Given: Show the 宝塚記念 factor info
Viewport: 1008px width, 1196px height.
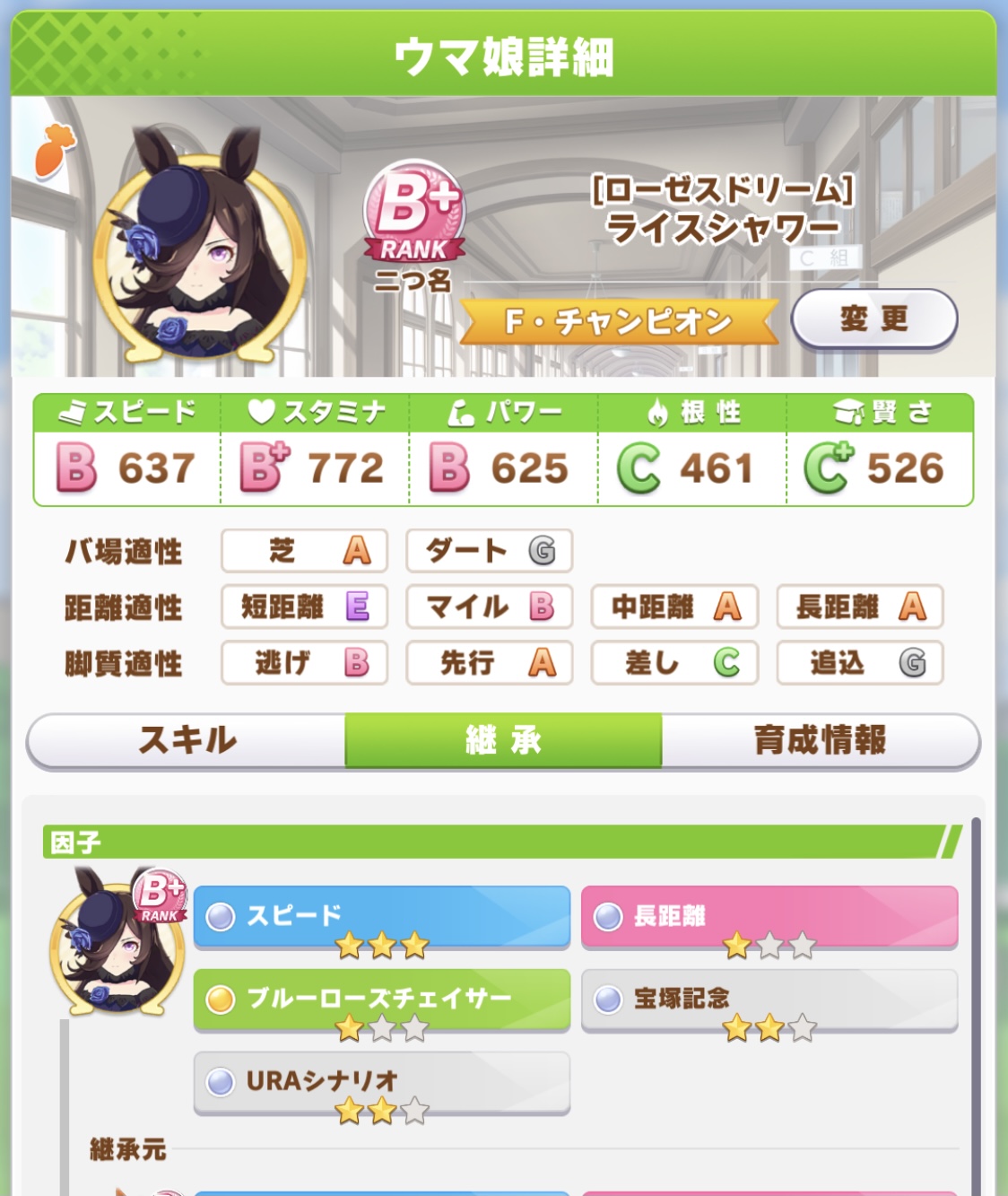Looking at the screenshot, I should (769, 1000).
